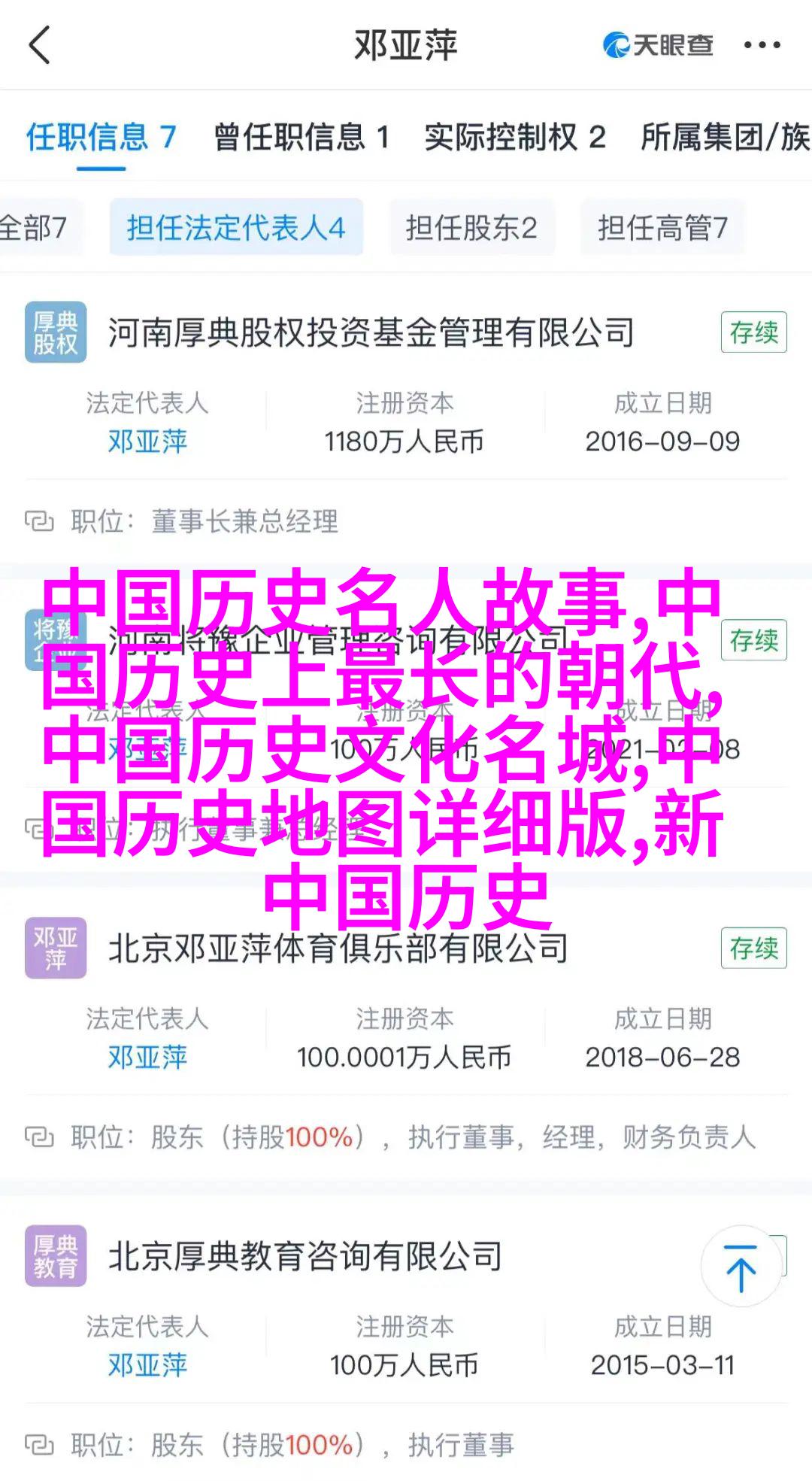
Task: Filter by 担任股东2
Action: [471, 227]
